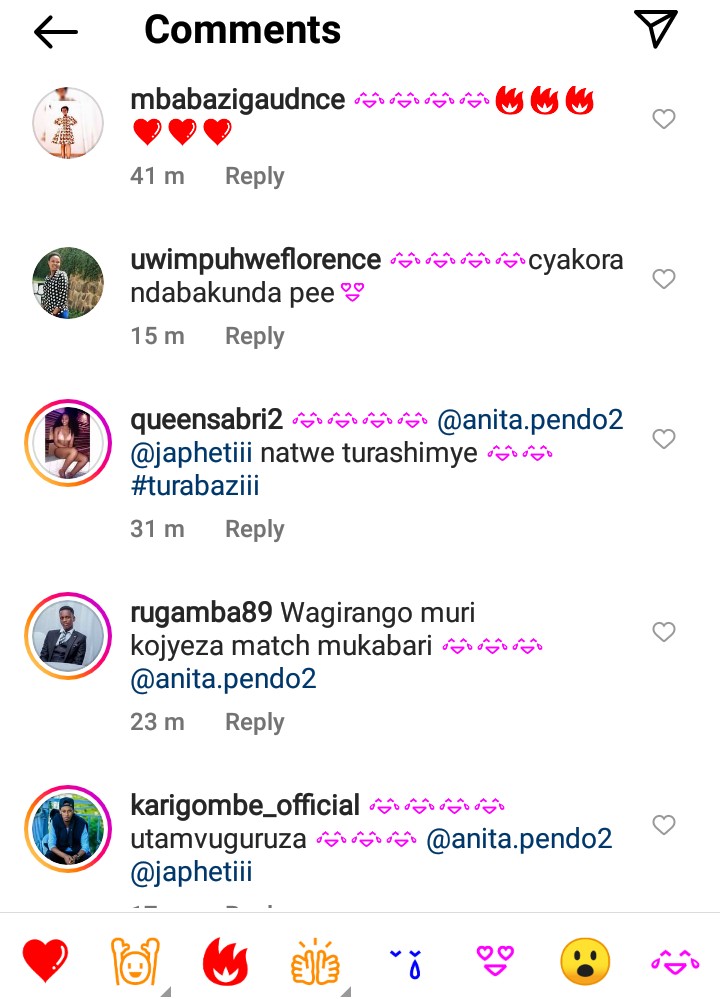Image resolution: width=720 pixels, height=999 pixels.
Task: Like queensabri2's comment
Action: (663, 439)
